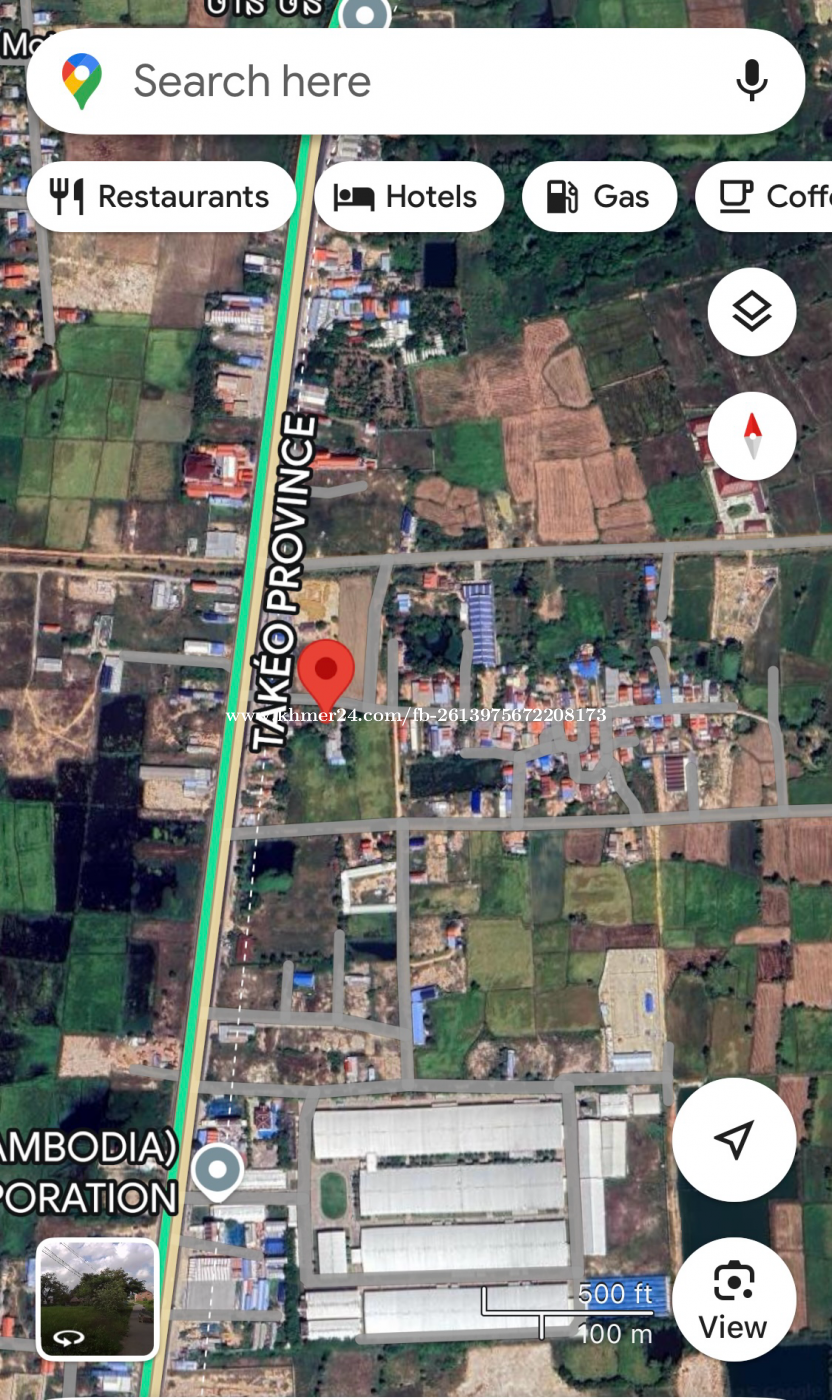Tap the Coffee category chip
The height and width of the screenshot is (1400, 832).
(x=770, y=197)
